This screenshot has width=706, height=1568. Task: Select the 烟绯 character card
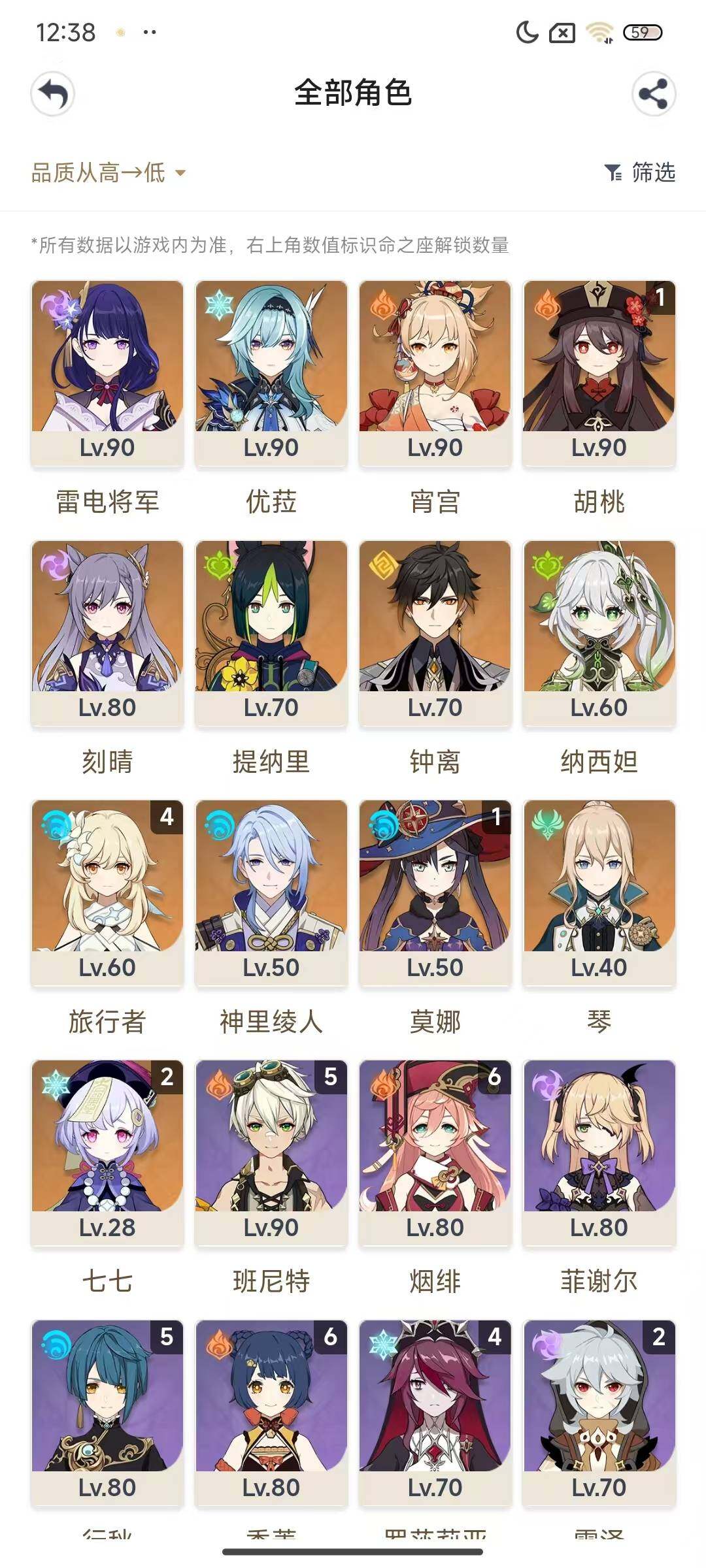[x=435, y=1152]
